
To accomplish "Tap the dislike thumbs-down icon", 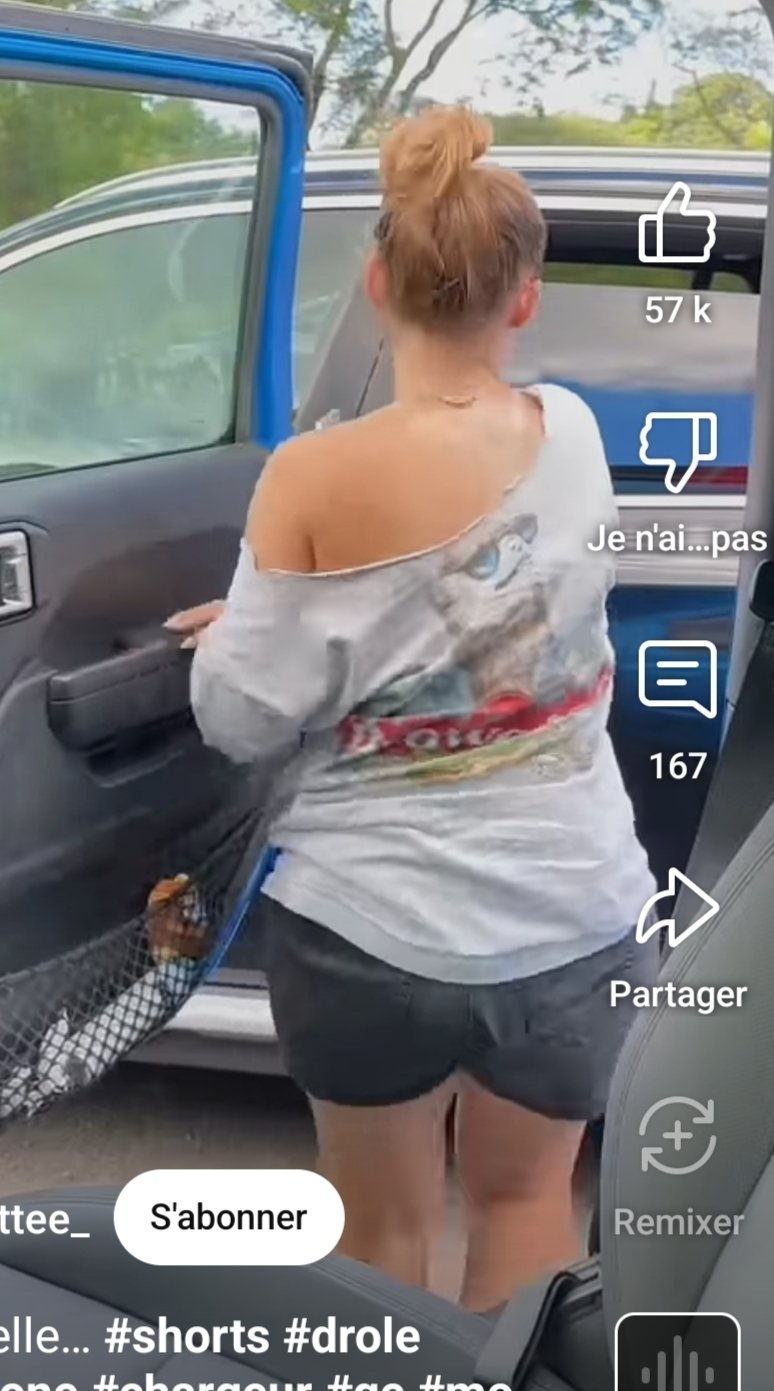I will 677,452.
